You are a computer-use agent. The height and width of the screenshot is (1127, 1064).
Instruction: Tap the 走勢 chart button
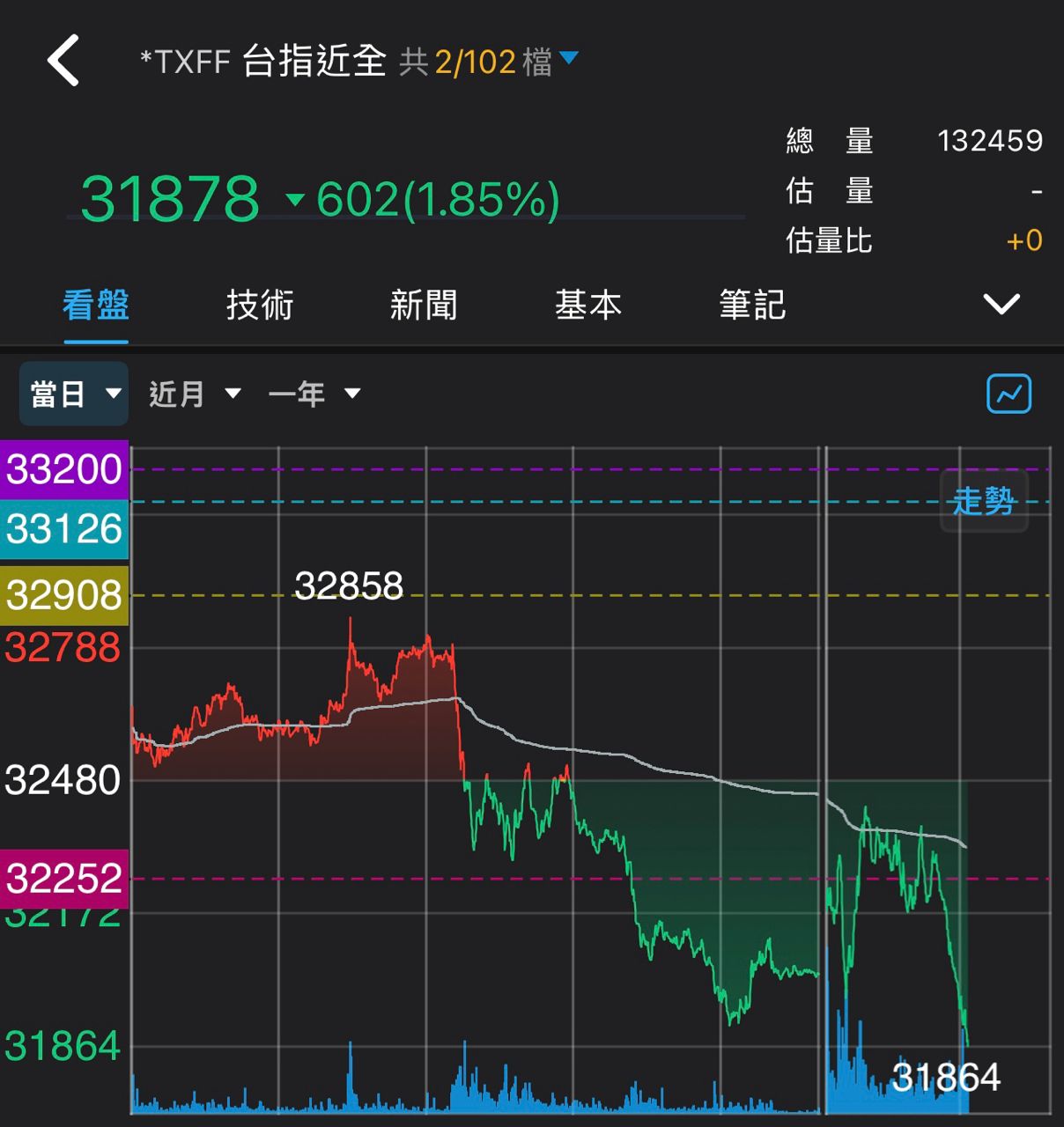983,502
